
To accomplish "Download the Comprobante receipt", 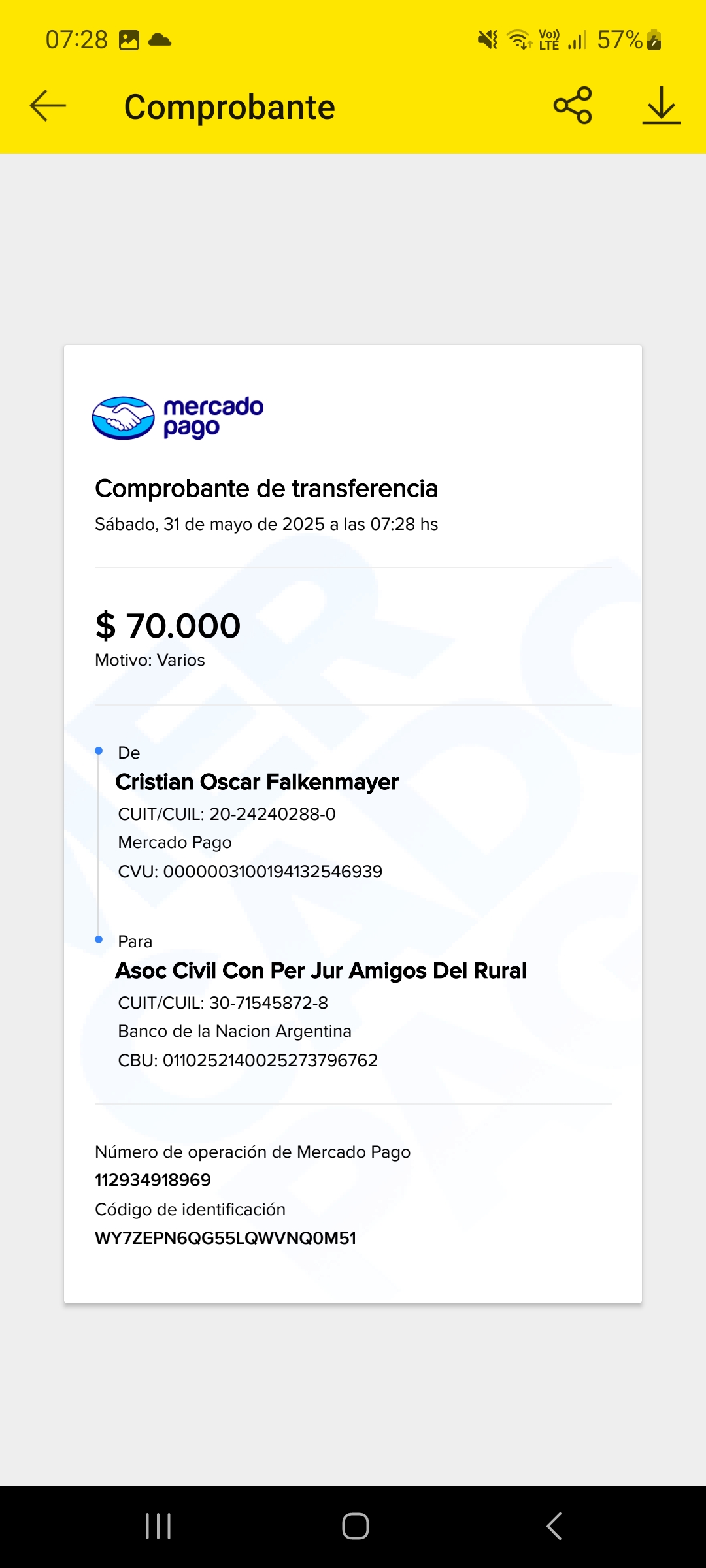I will coord(661,105).
